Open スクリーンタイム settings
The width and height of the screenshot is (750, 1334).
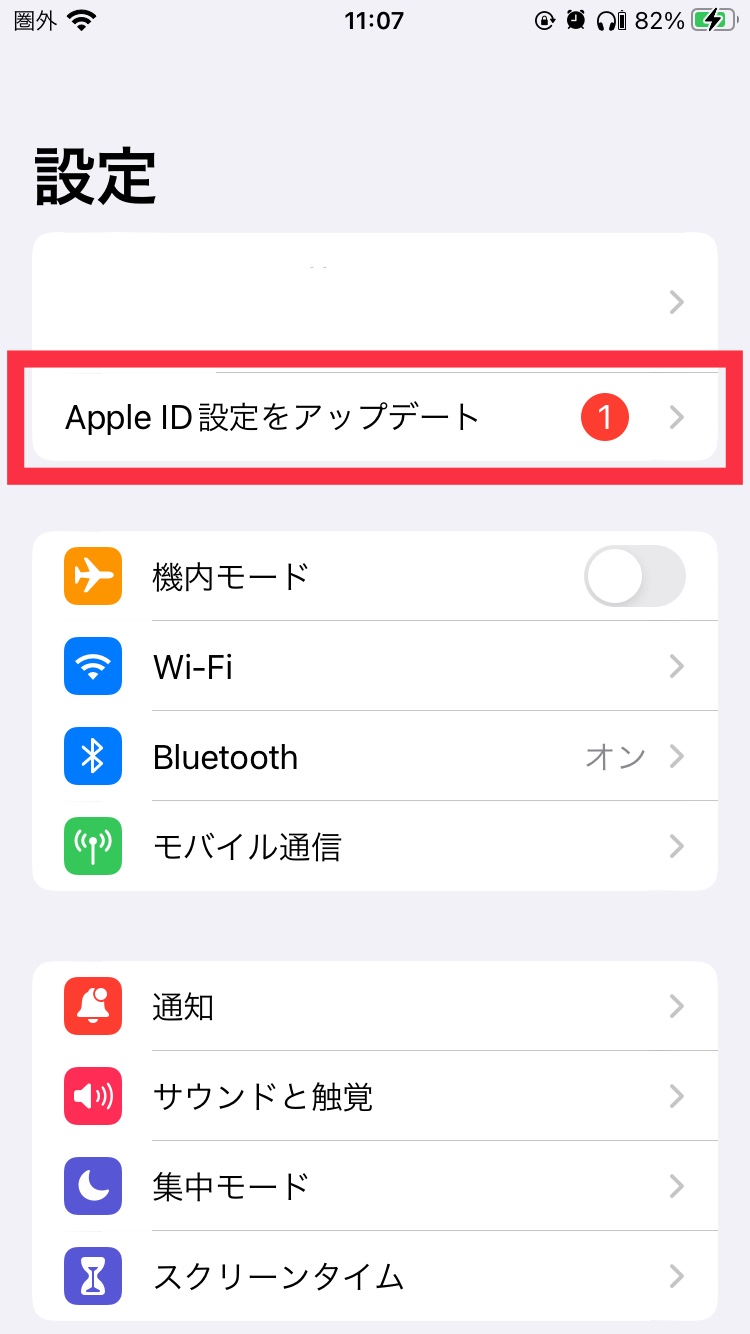click(374, 1276)
